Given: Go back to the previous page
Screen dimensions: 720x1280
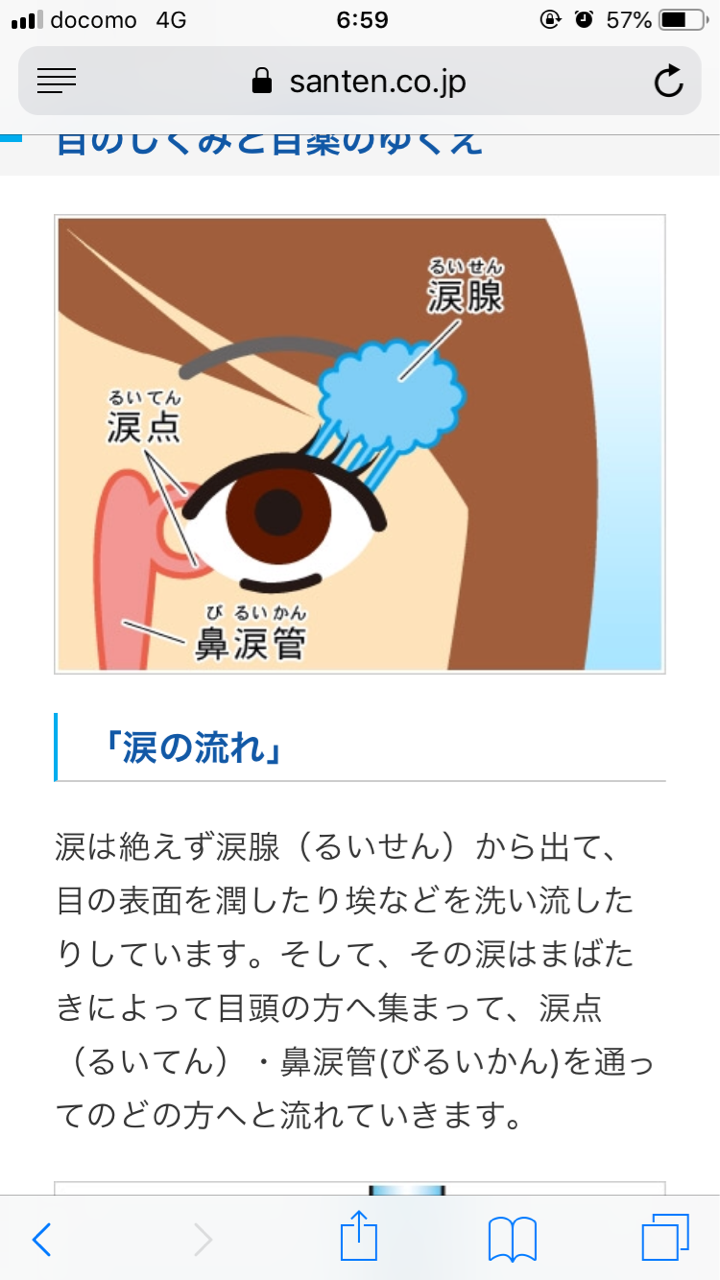Looking at the screenshot, I should tap(41, 1240).
